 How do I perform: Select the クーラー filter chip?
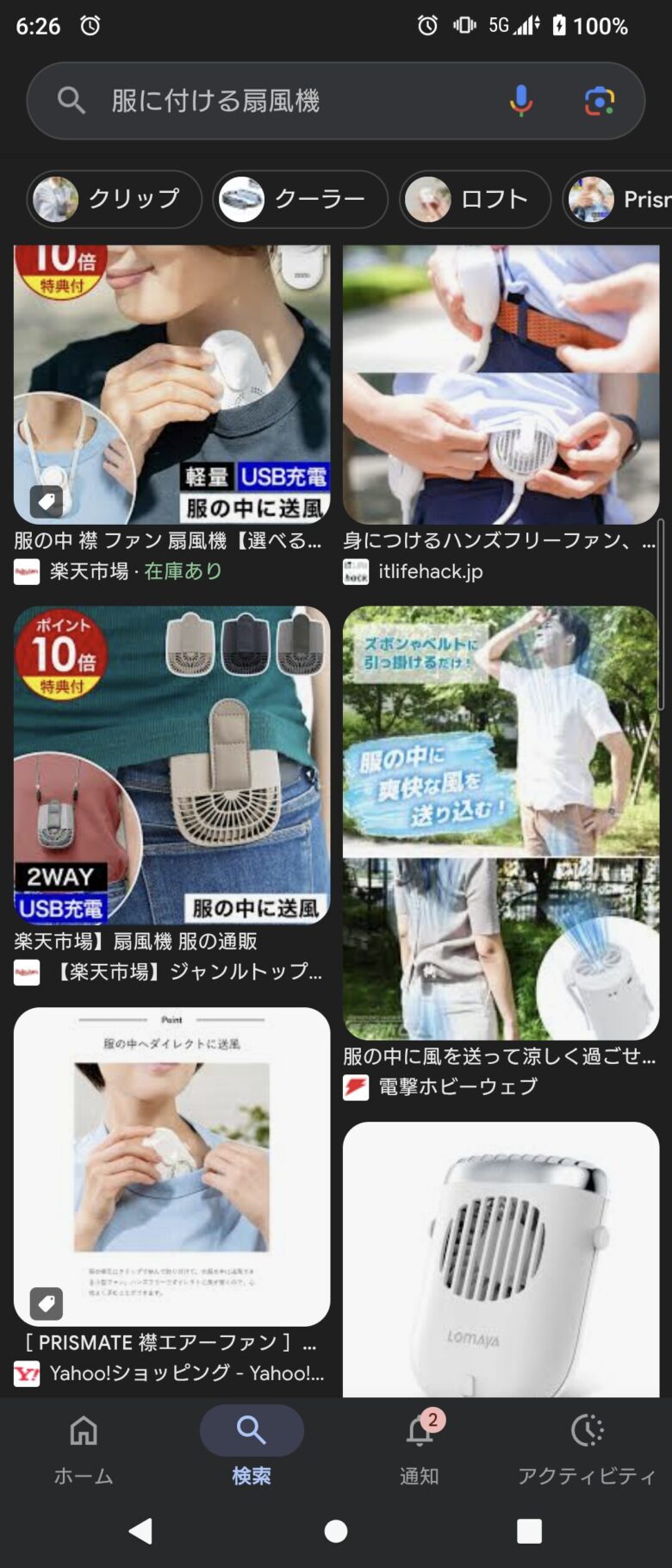click(x=300, y=199)
